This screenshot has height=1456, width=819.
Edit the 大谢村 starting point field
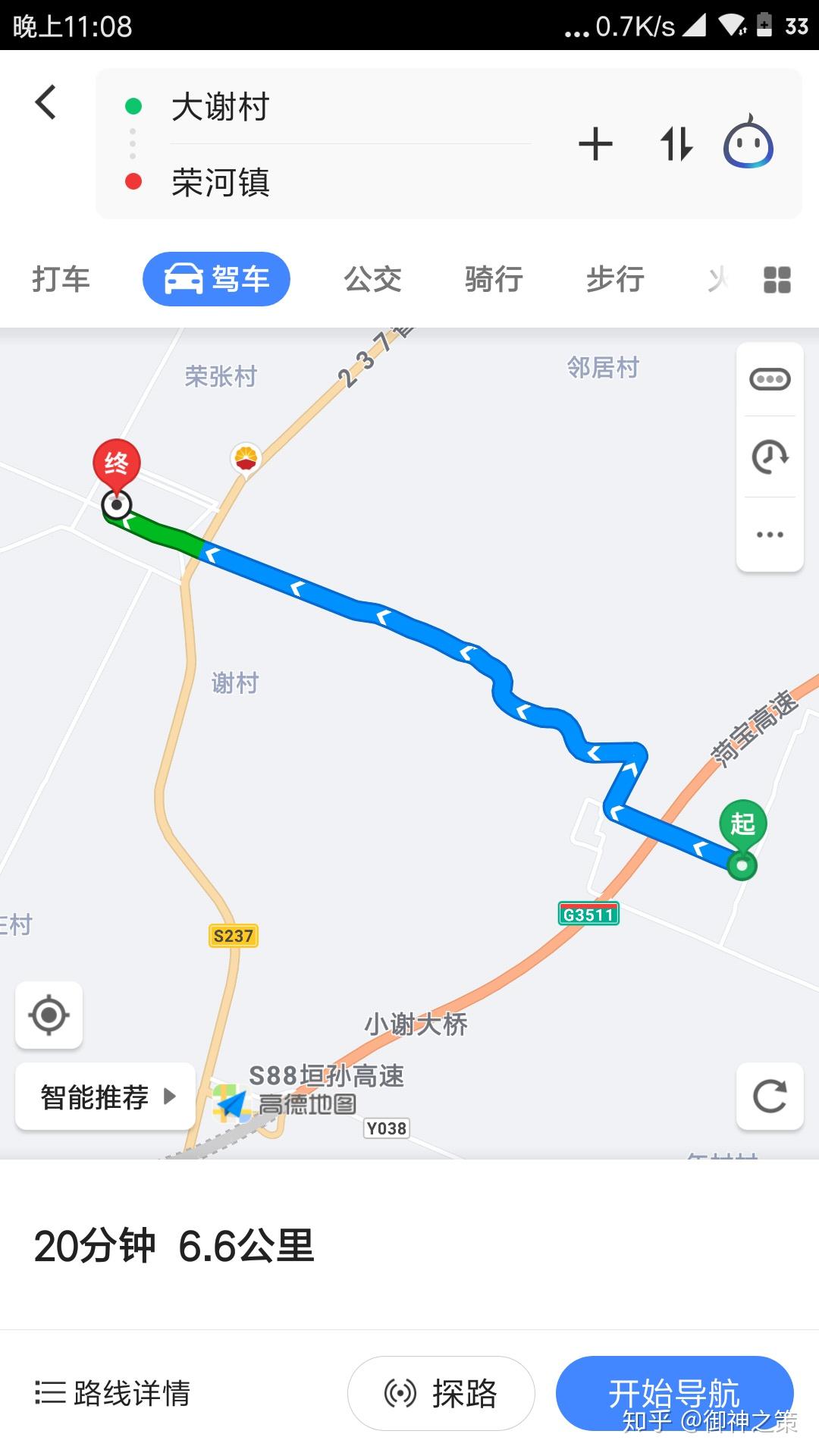pyautogui.click(x=220, y=107)
